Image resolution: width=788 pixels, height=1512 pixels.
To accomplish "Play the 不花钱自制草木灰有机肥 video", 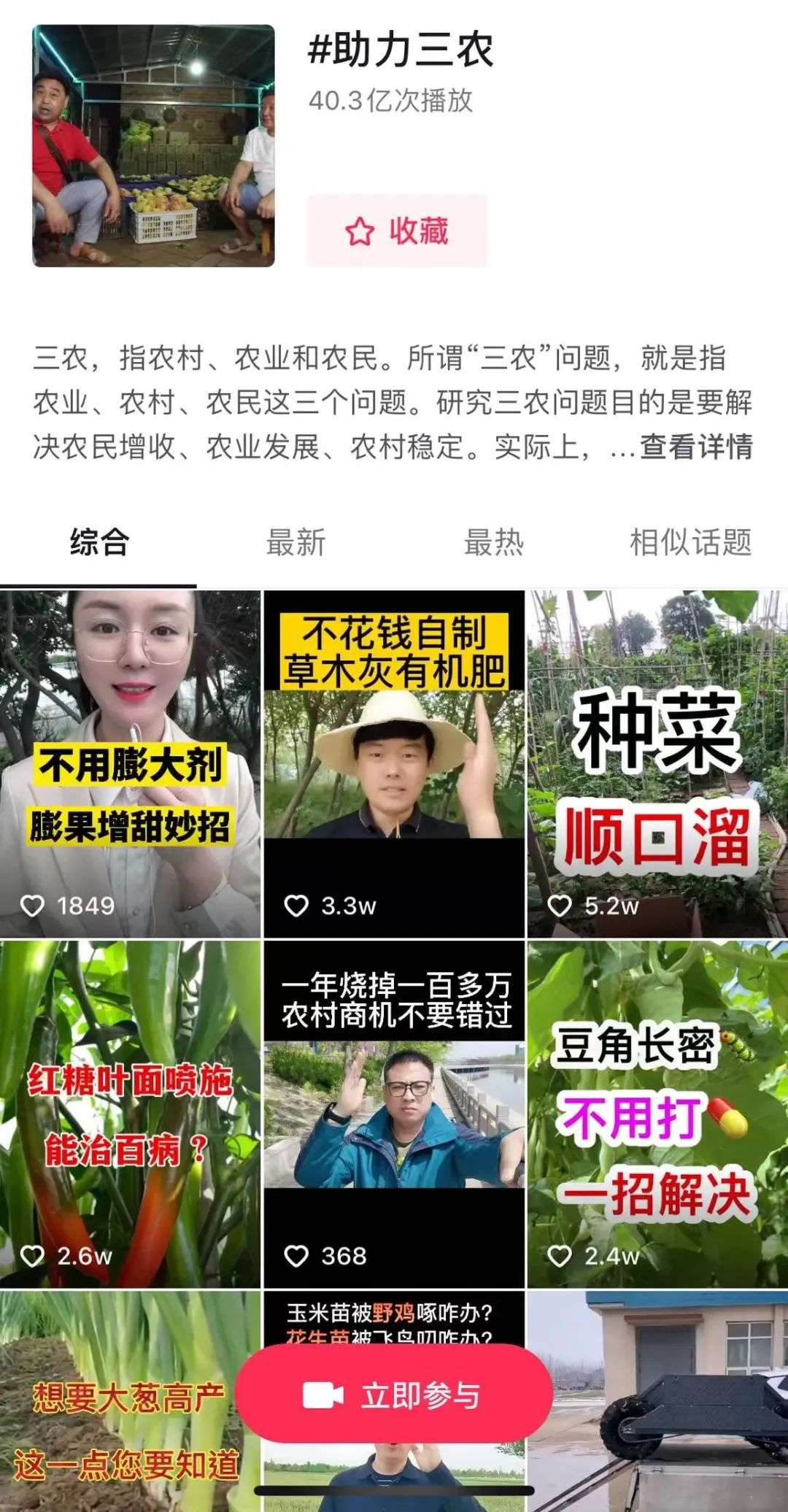I will coord(394,763).
